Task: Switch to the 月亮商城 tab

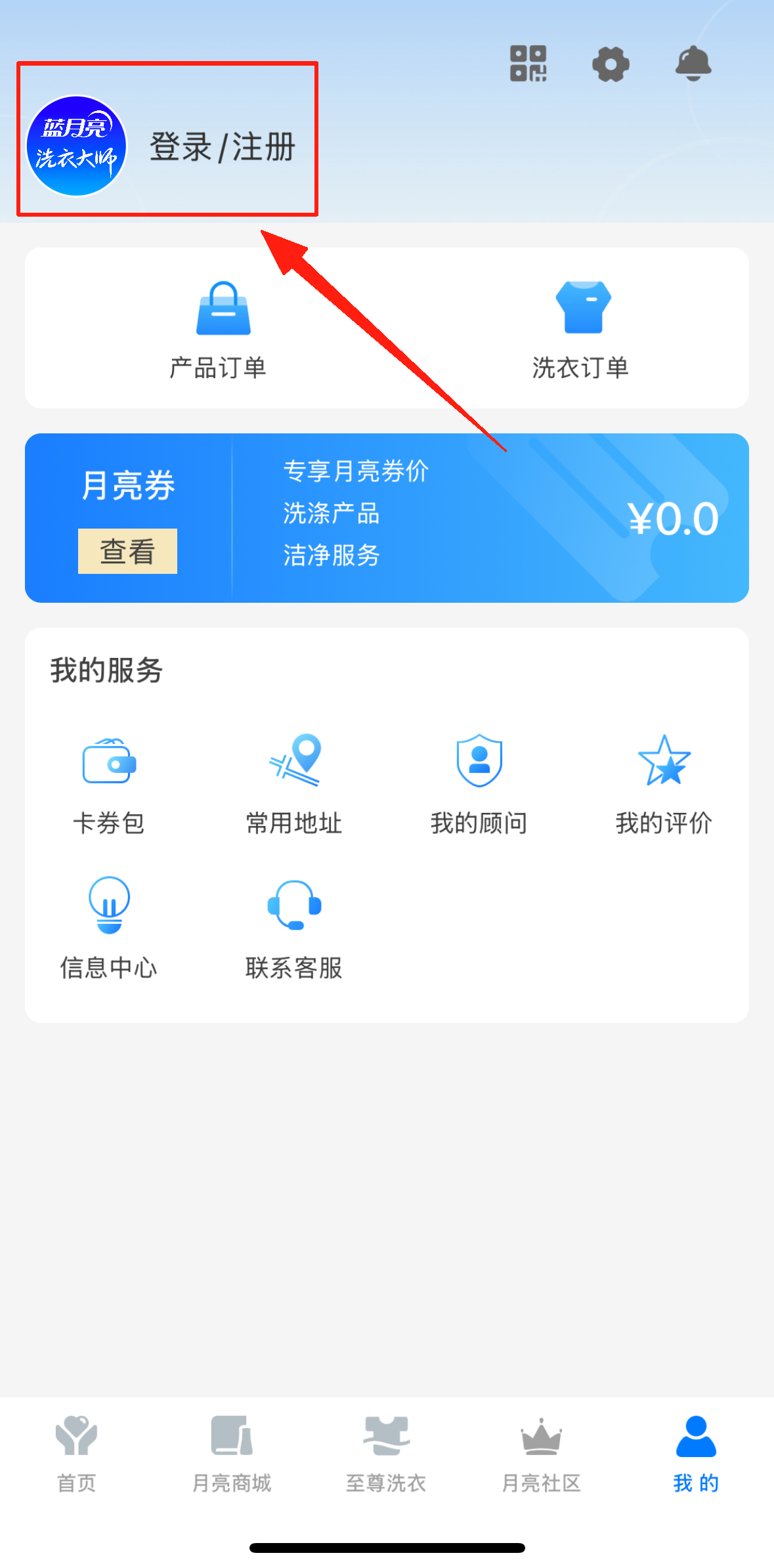Action: 232,1454
